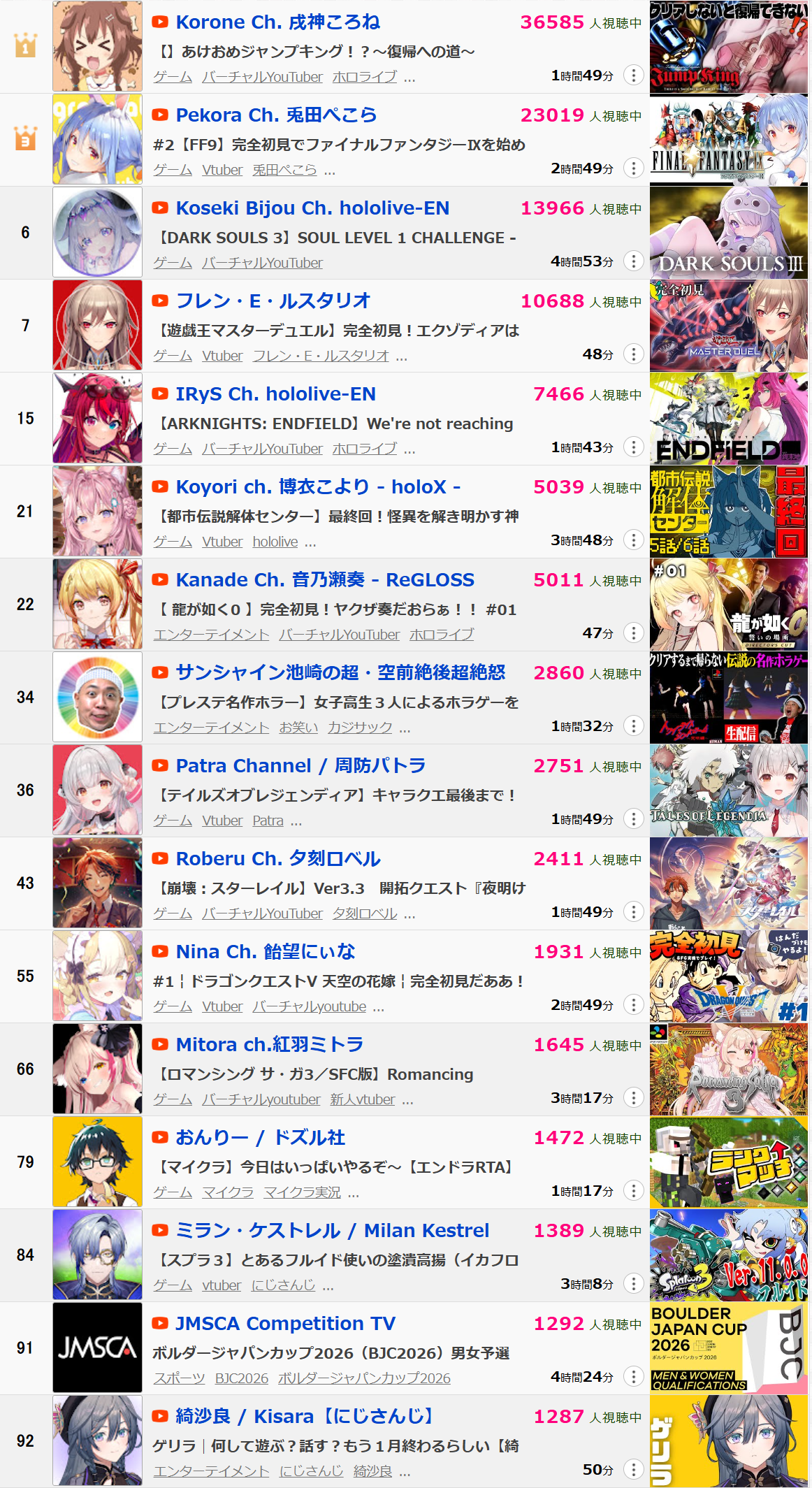Tap the hololive tag under Koyori's stream

pos(275,542)
